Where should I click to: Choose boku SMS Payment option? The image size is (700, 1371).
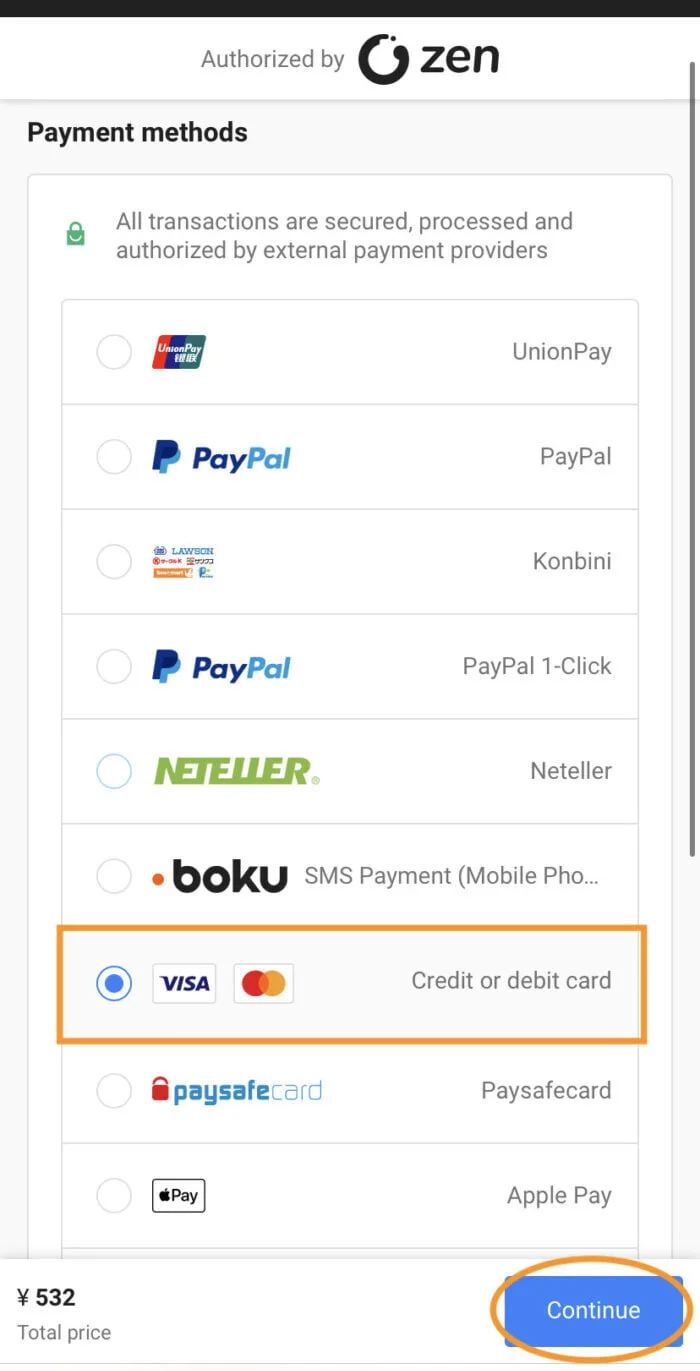click(x=114, y=877)
